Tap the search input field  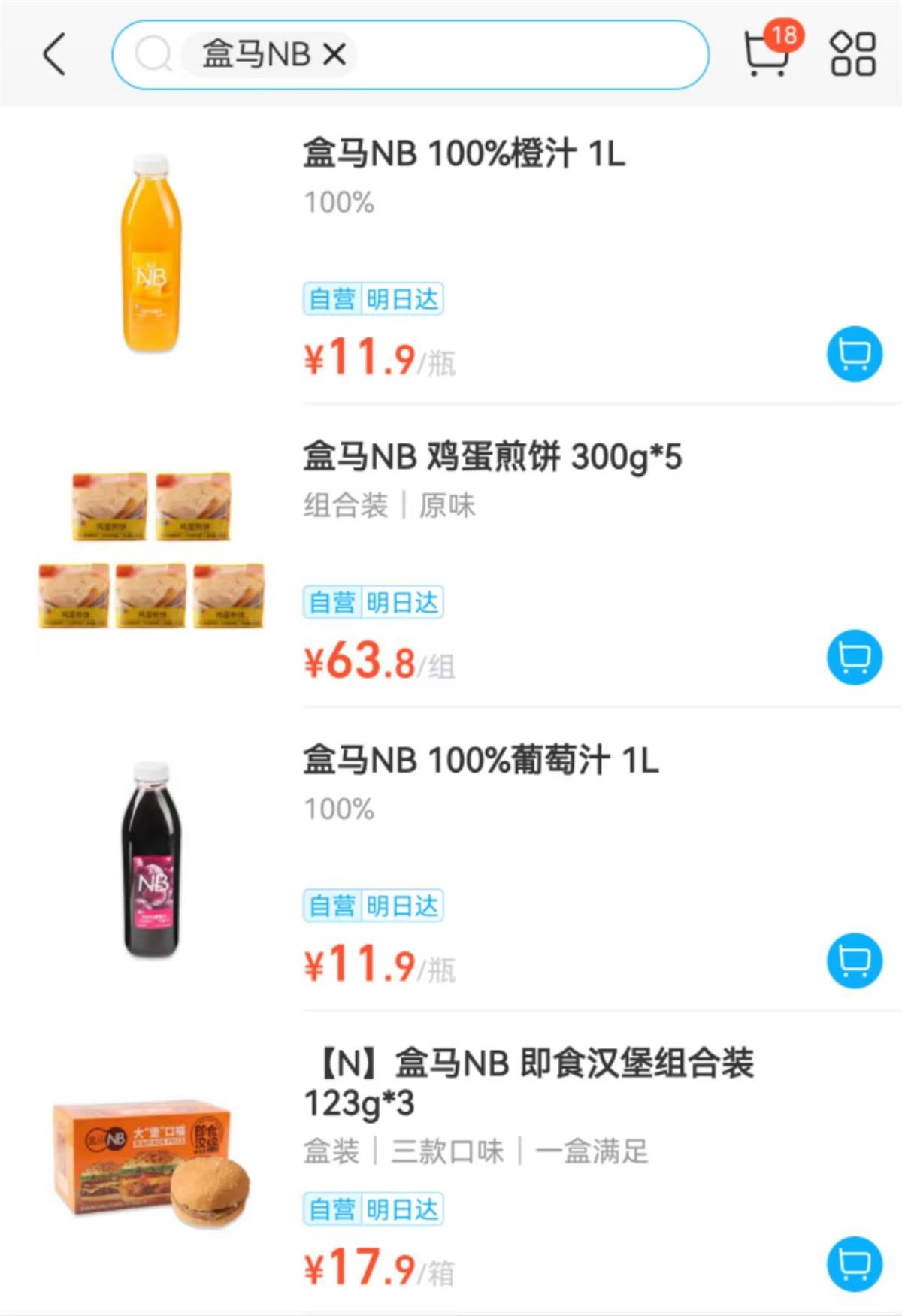point(410,54)
